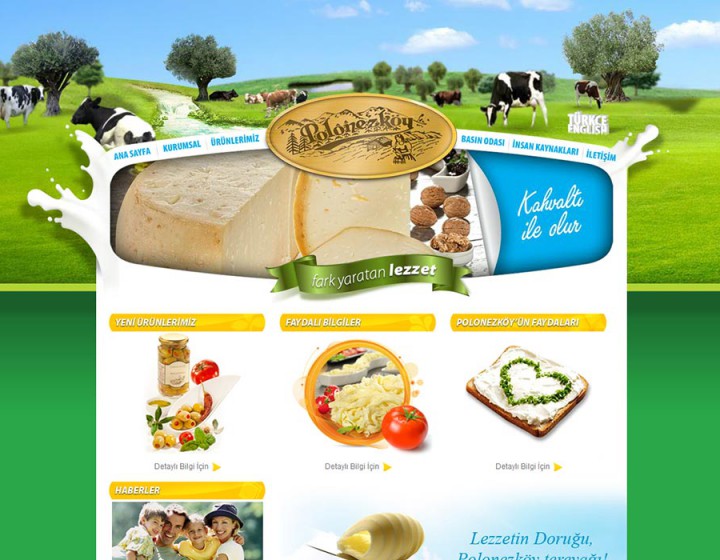Screen dimensions: 720x560
Task: Open the Ana Sayfa menu item
Action: tap(132, 154)
